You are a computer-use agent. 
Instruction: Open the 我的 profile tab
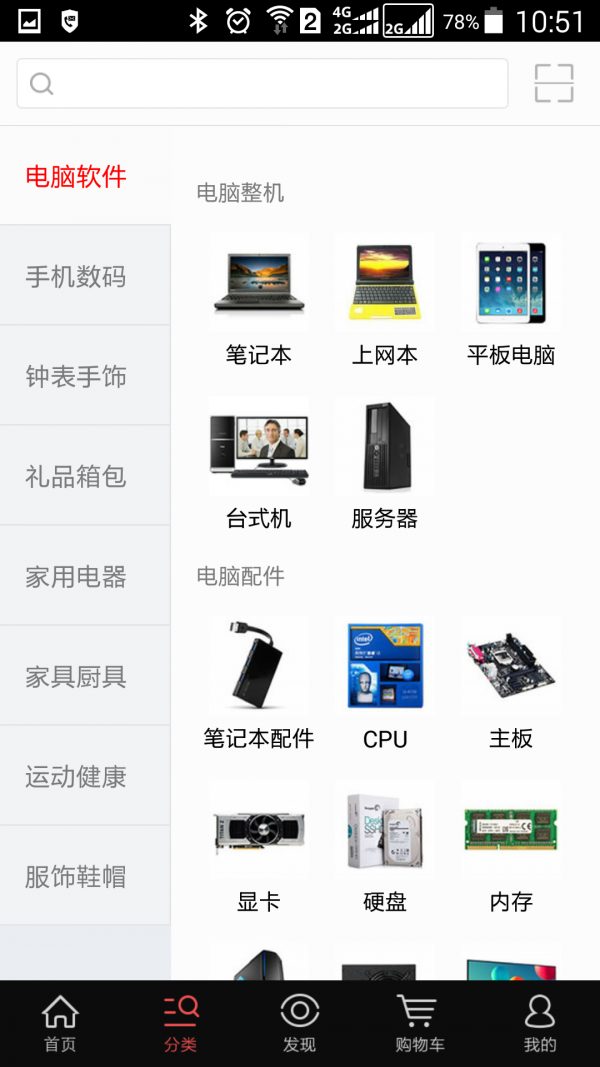[x=540, y=1024]
